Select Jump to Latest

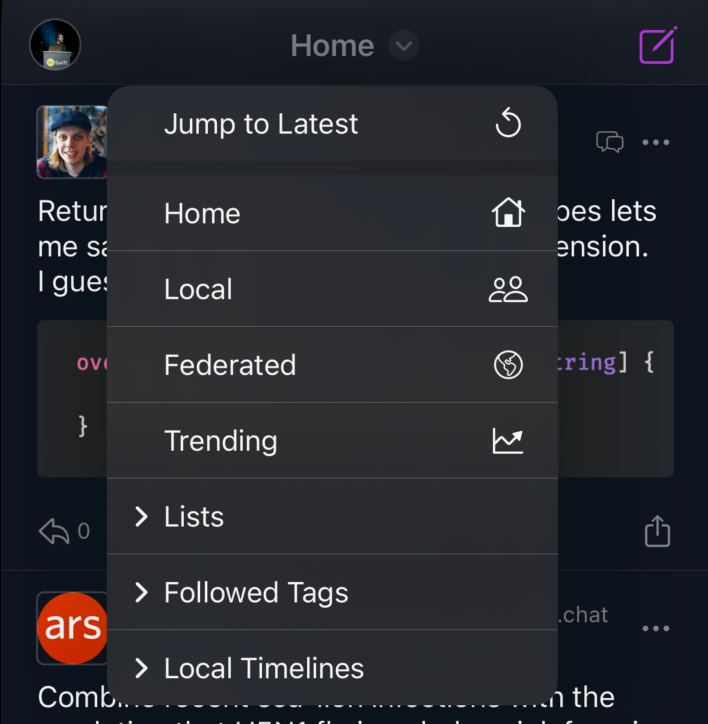pyautogui.click(x=332, y=124)
